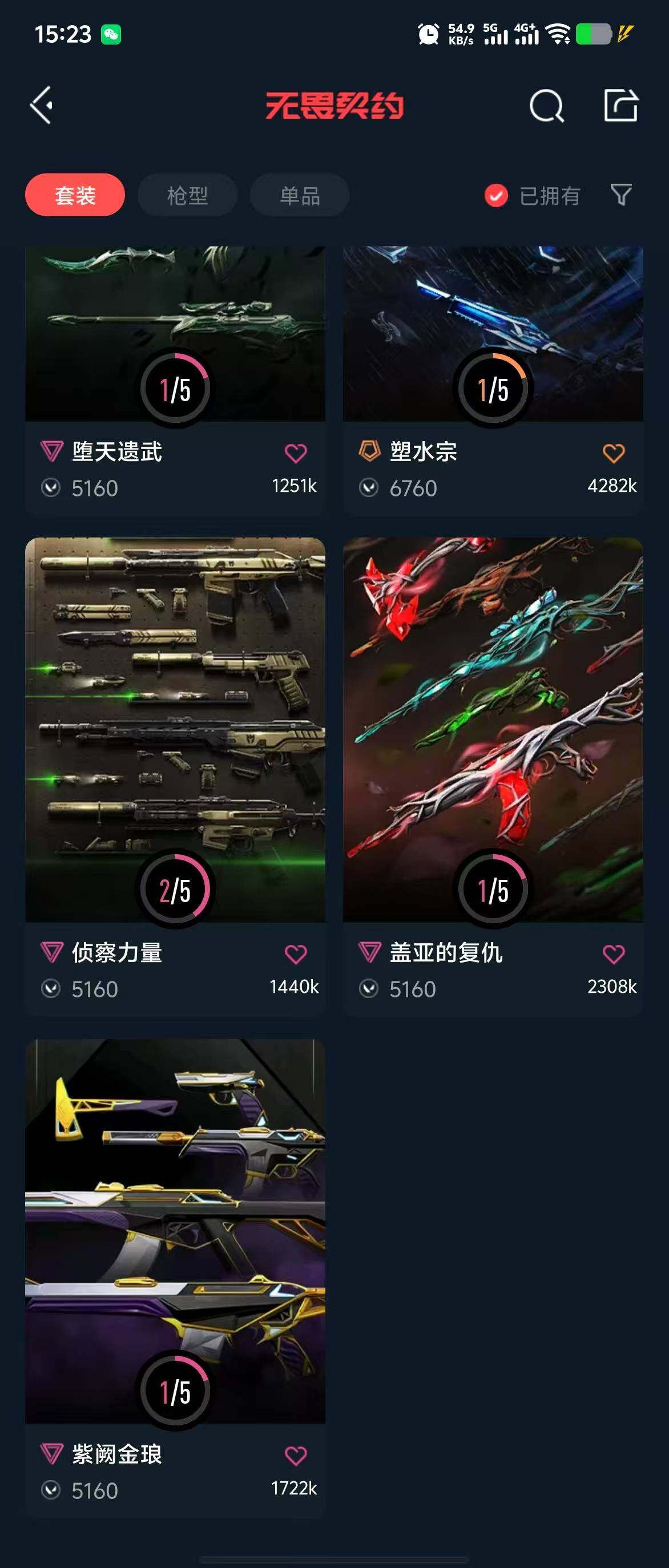
Task: Like the 盖亚的复仇 bundle
Action: click(x=613, y=954)
